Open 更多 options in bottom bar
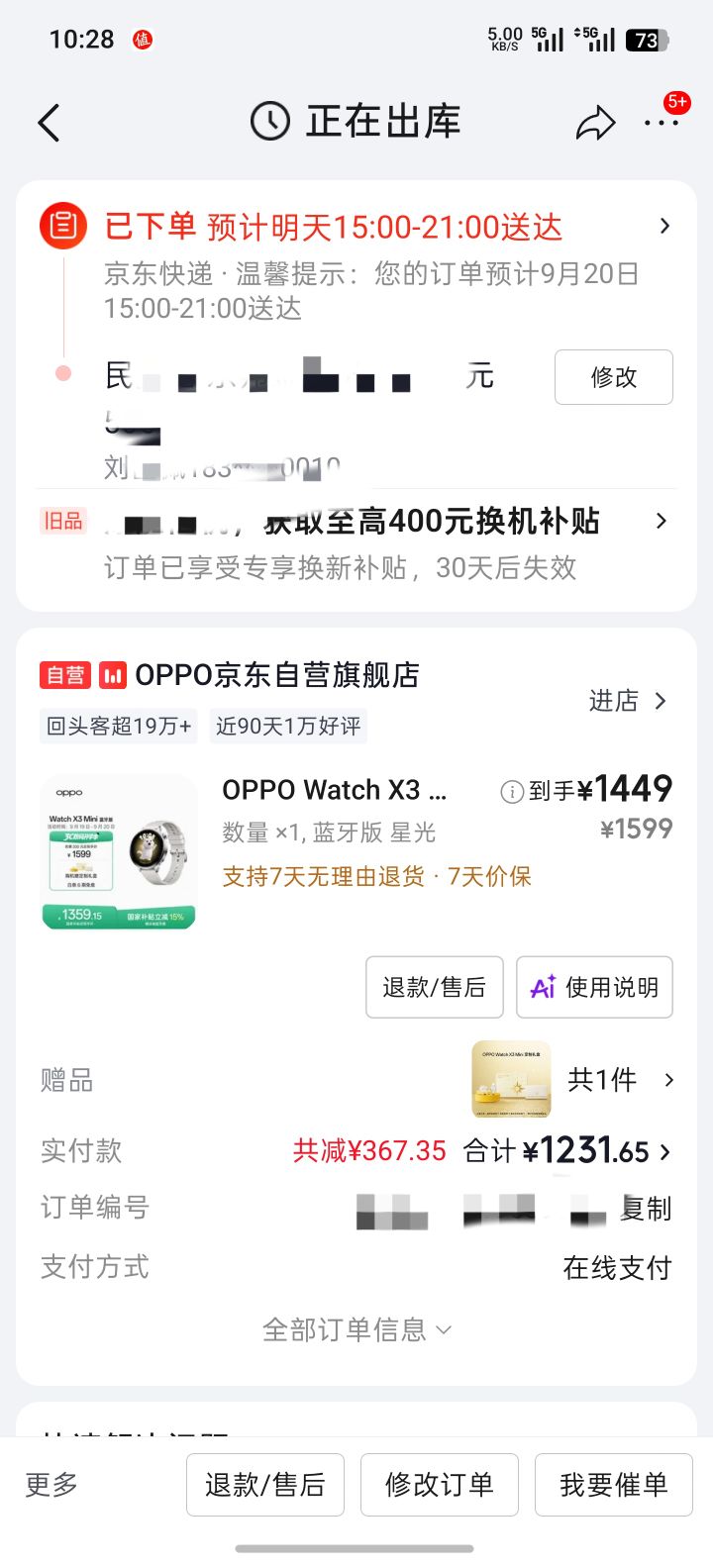Viewport: 713px width, 1568px height. [x=51, y=1485]
